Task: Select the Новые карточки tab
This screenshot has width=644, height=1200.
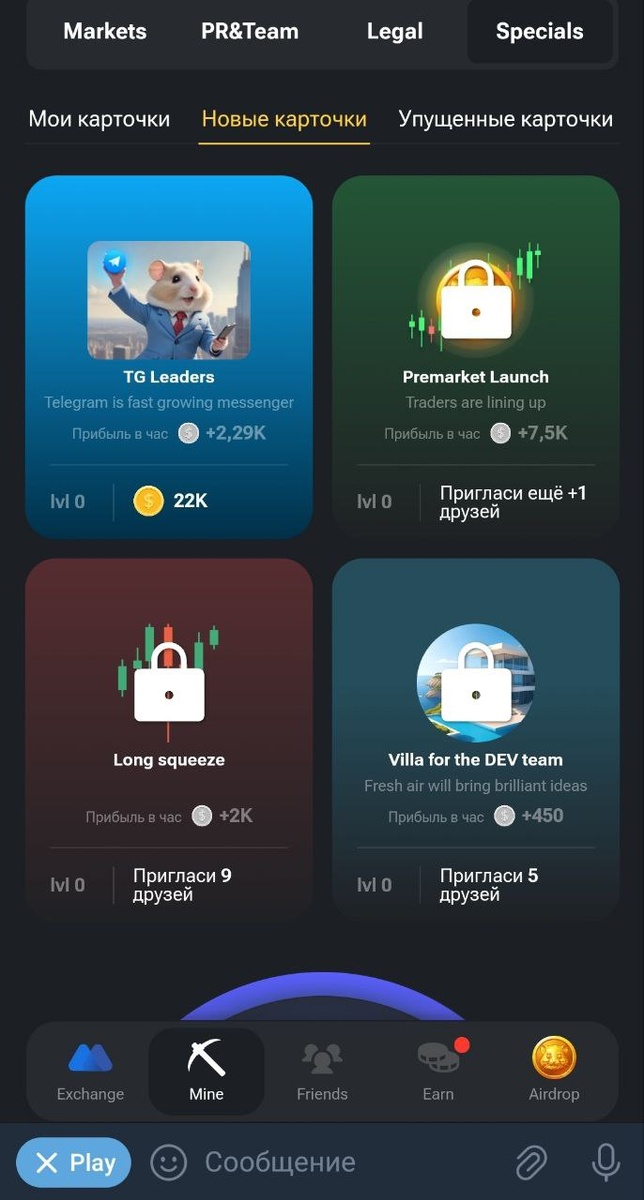Action: click(284, 120)
